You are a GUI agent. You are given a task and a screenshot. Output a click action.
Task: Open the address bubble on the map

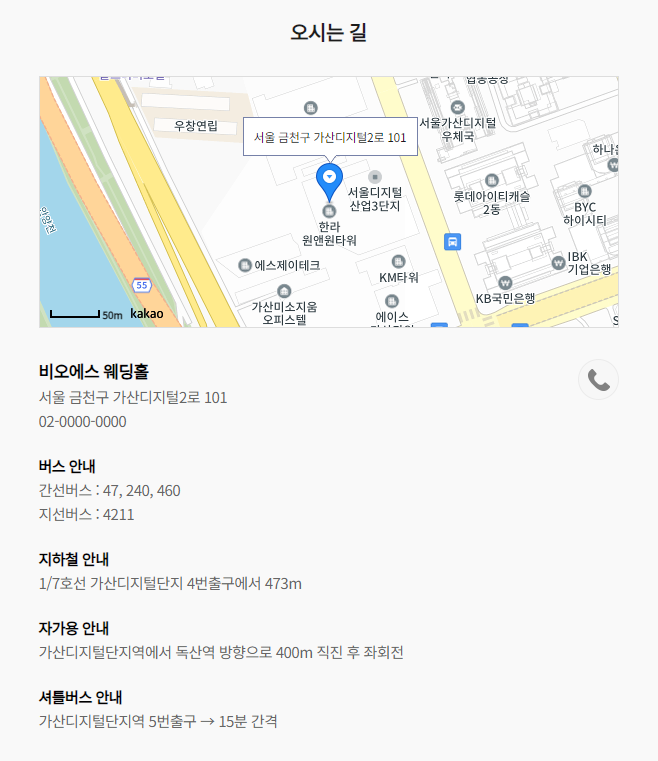[x=329, y=137]
